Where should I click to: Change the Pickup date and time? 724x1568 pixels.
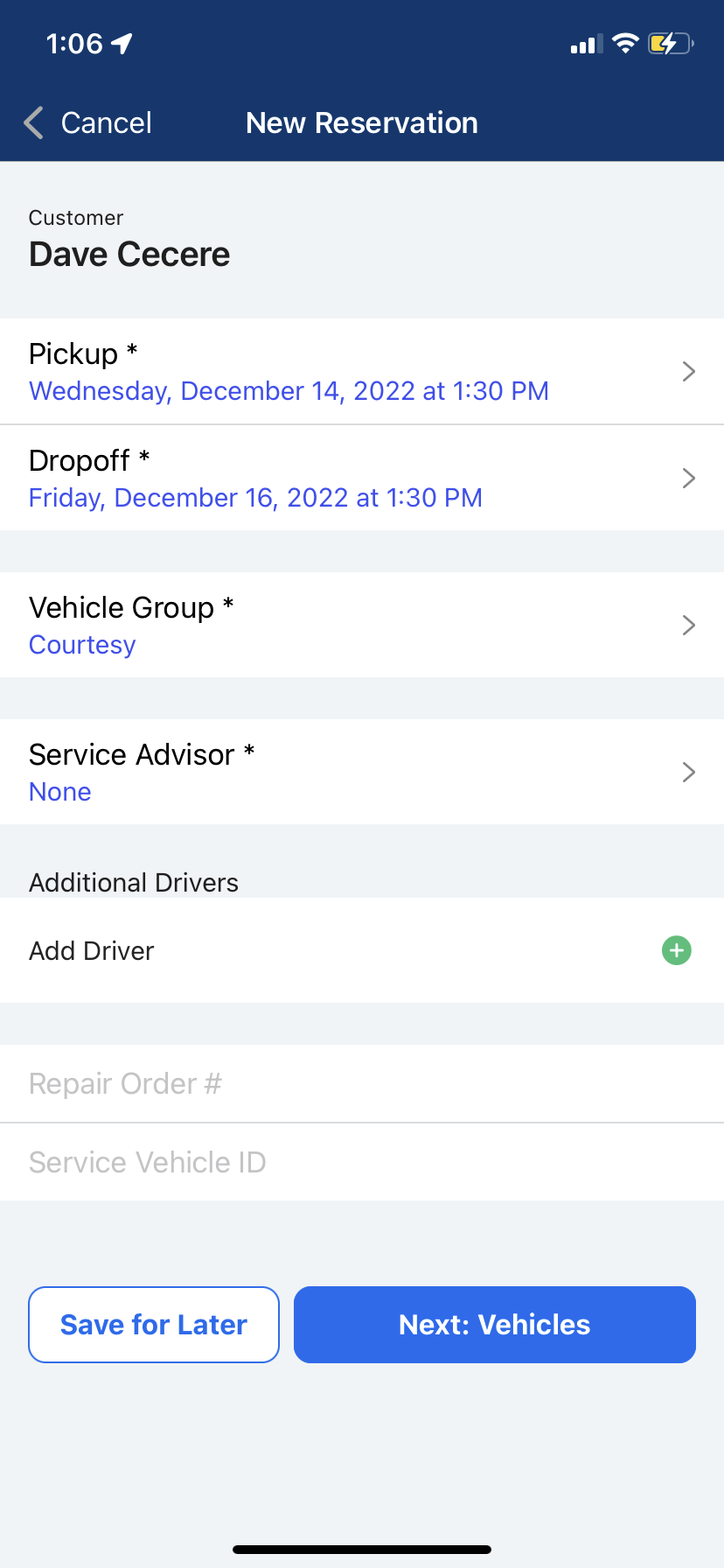pyautogui.click(x=362, y=372)
